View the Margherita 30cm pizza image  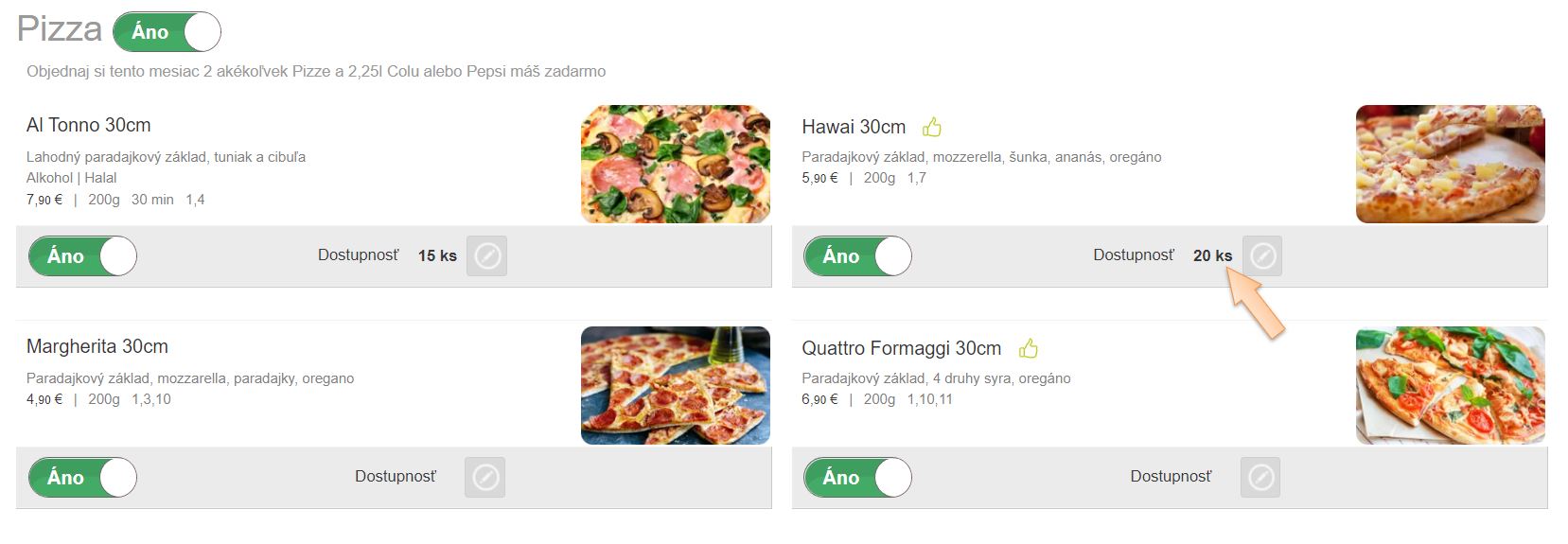pos(675,385)
